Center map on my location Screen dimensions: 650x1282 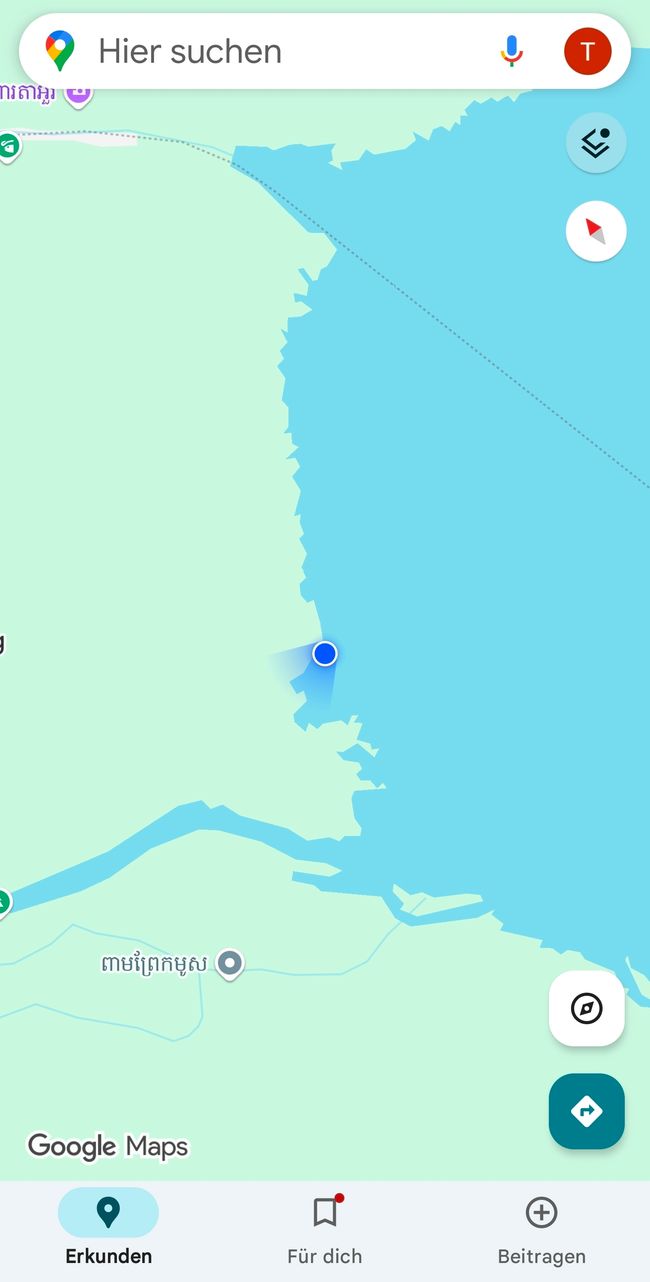[x=586, y=1008]
